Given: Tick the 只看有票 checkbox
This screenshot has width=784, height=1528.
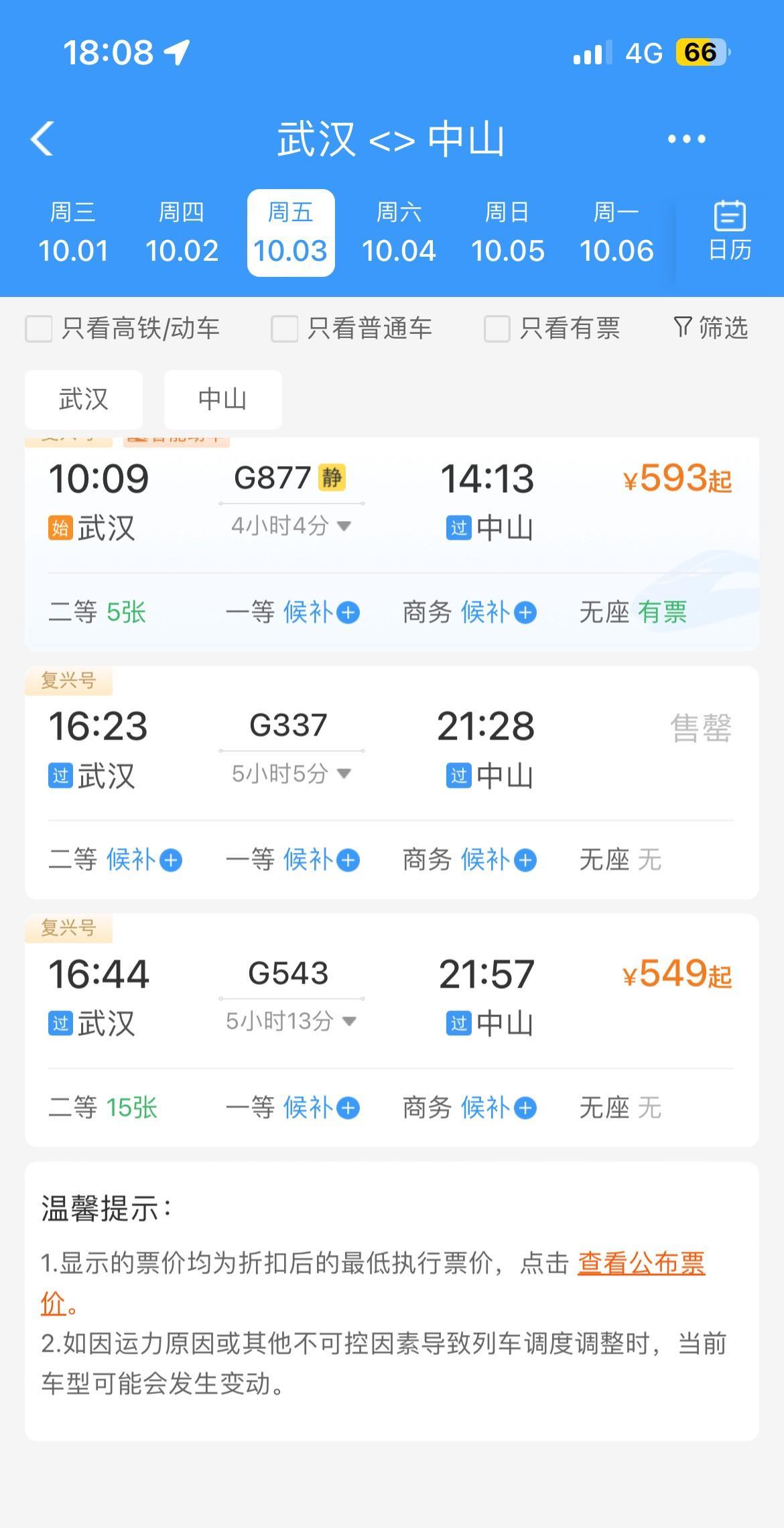Looking at the screenshot, I should [x=497, y=329].
